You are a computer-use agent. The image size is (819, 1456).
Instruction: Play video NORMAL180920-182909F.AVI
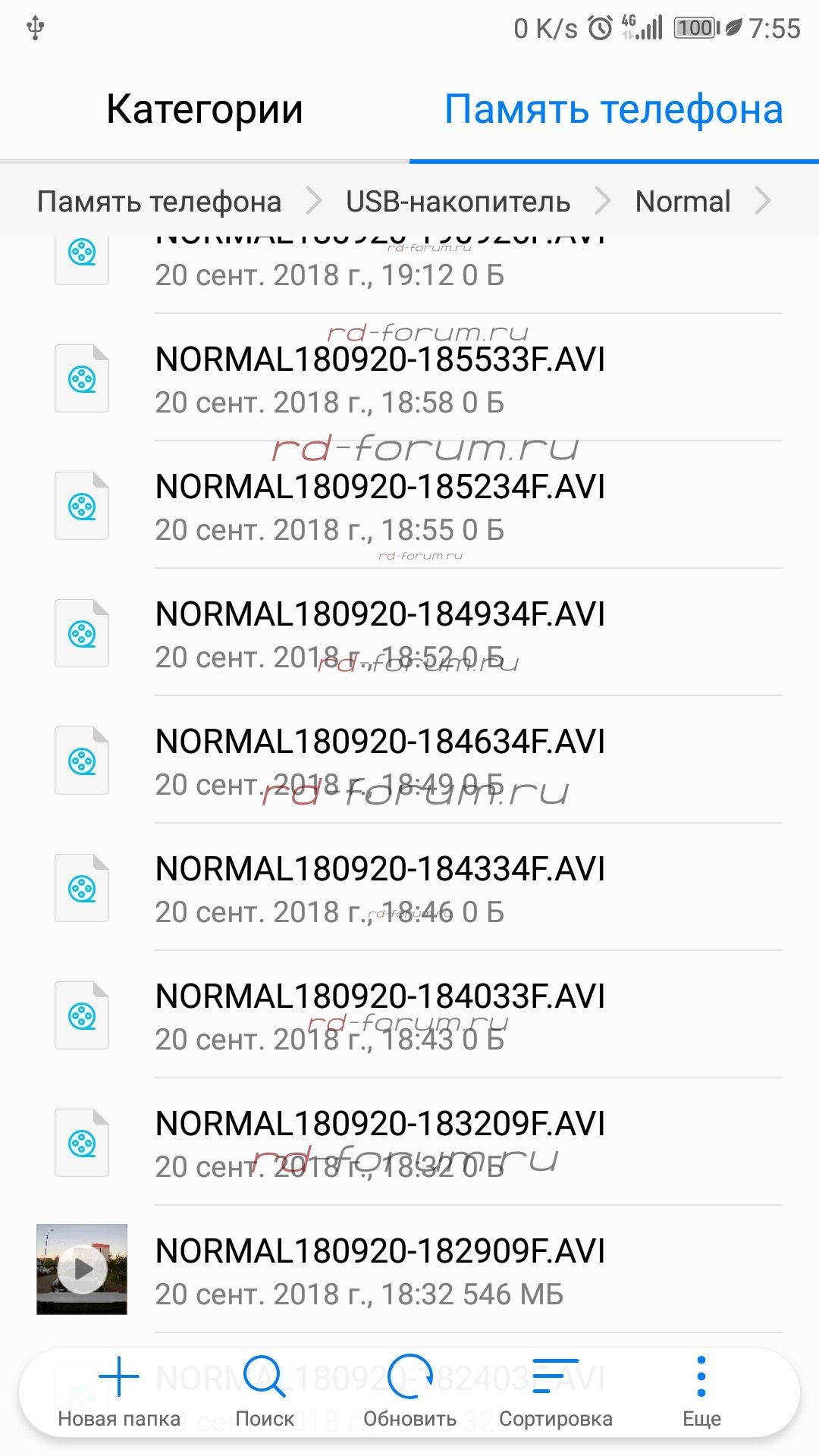pos(82,1269)
